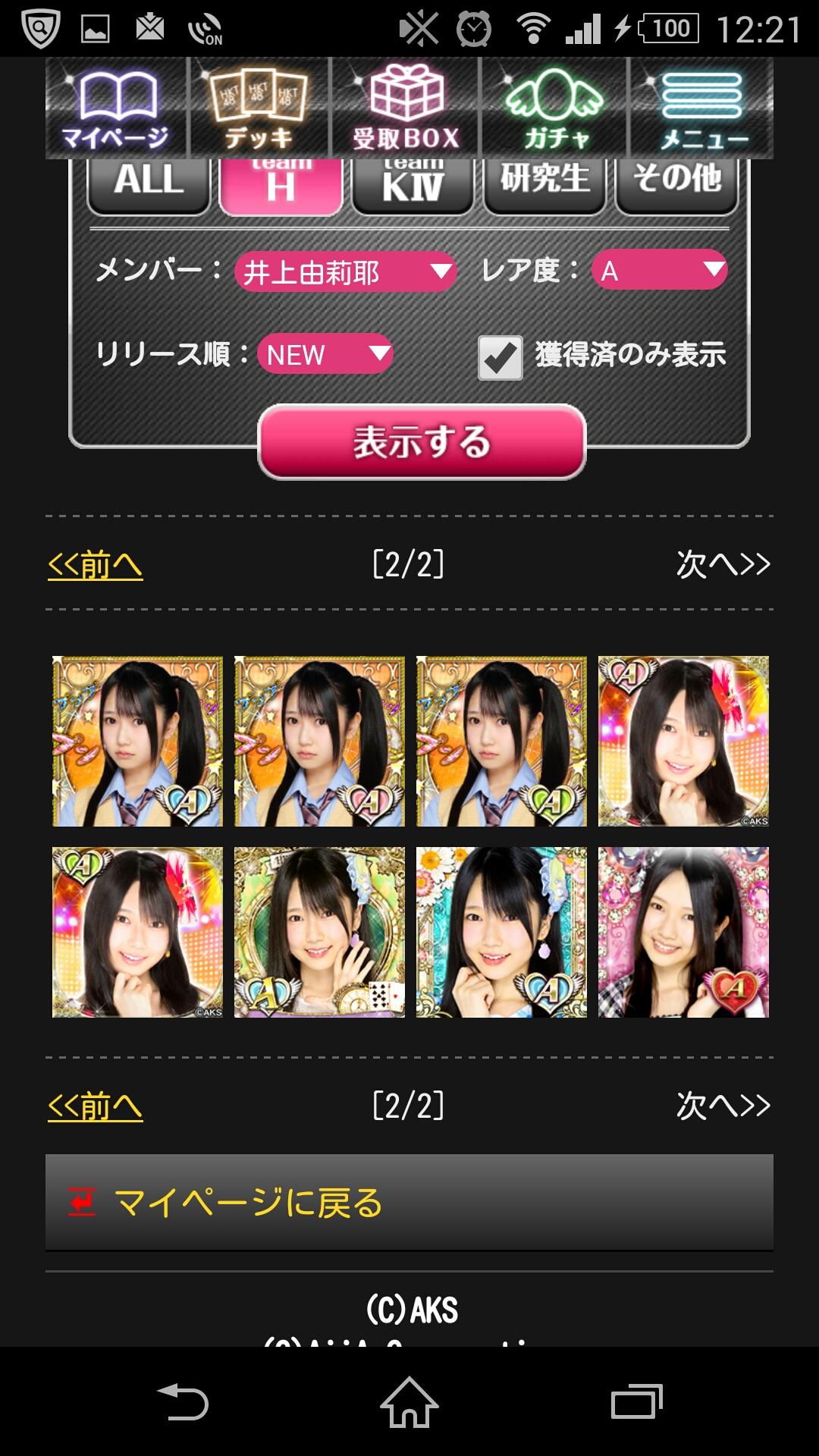Screen dimensions: 819x1456
Task: Open the リリース順 dropdown set to NEW
Action: click(325, 354)
